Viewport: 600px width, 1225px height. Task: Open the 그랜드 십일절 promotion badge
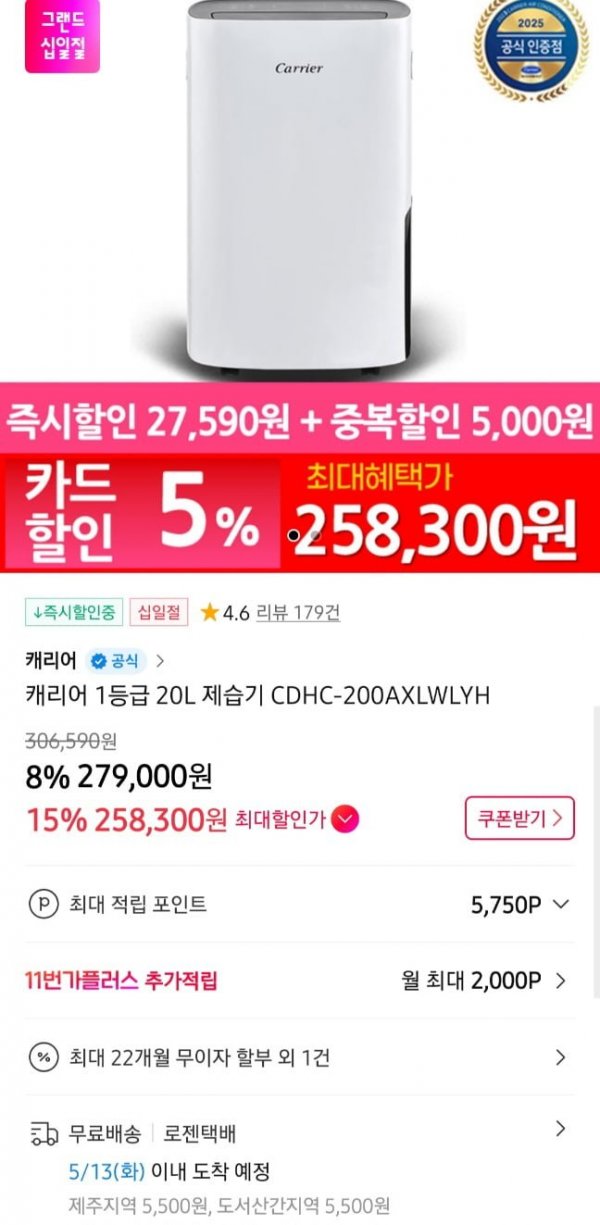[62, 36]
